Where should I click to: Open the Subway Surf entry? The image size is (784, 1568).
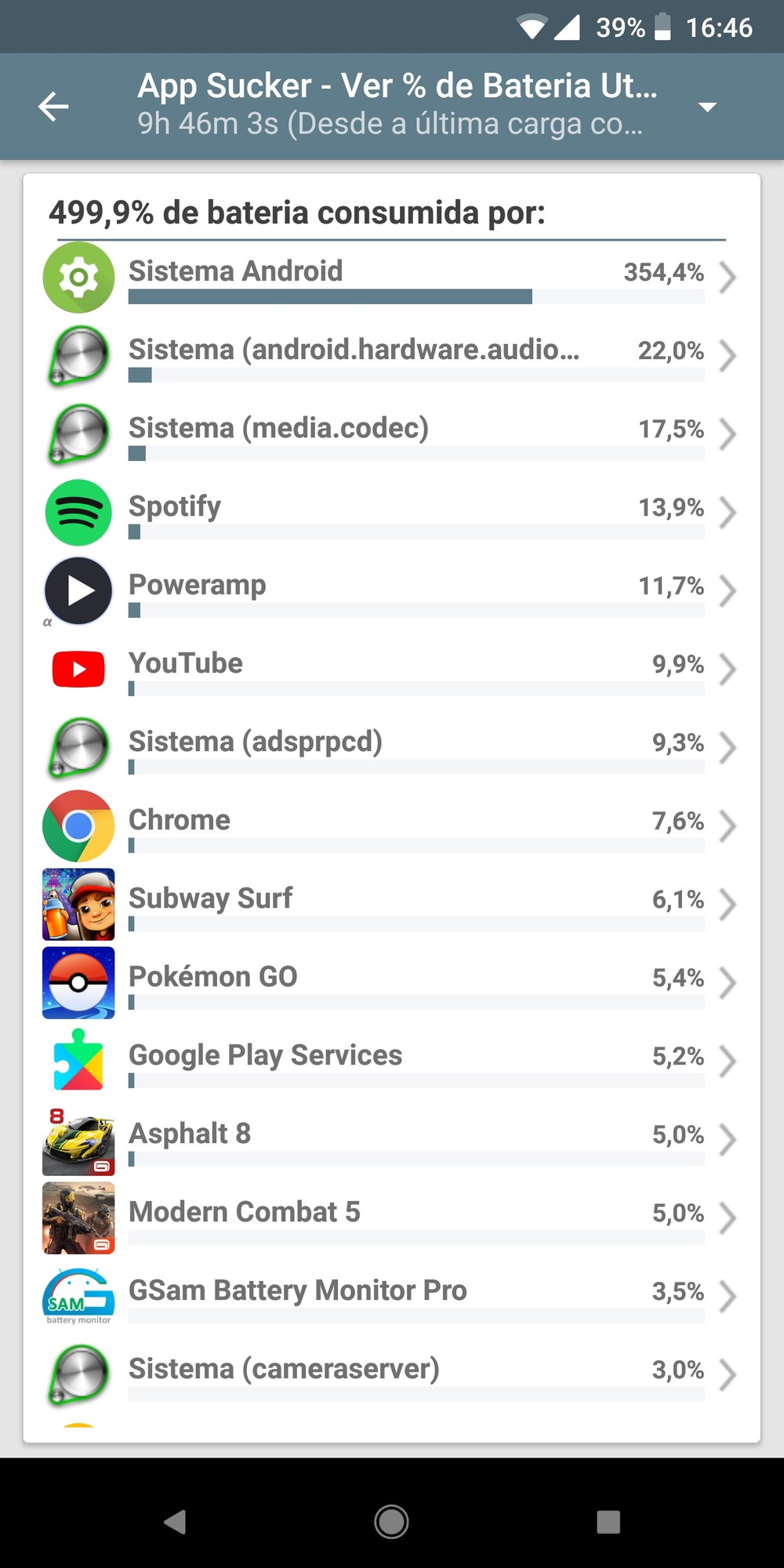[392, 904]
